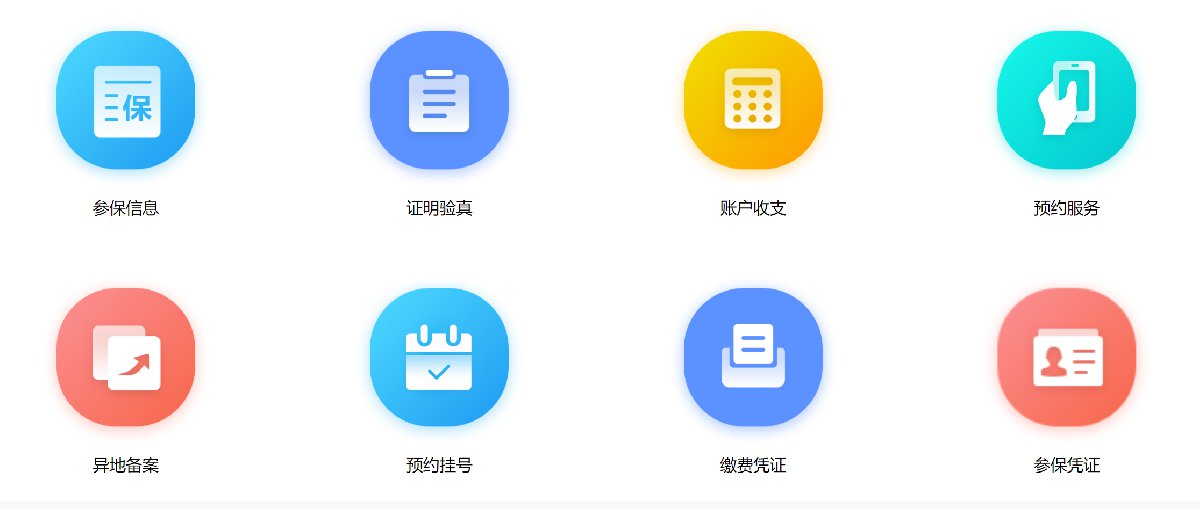Image resolution: width=1200 pixels, height=509 pixels.
Task: Select the 证明验真 option
Action: click(x=439, y=101)
